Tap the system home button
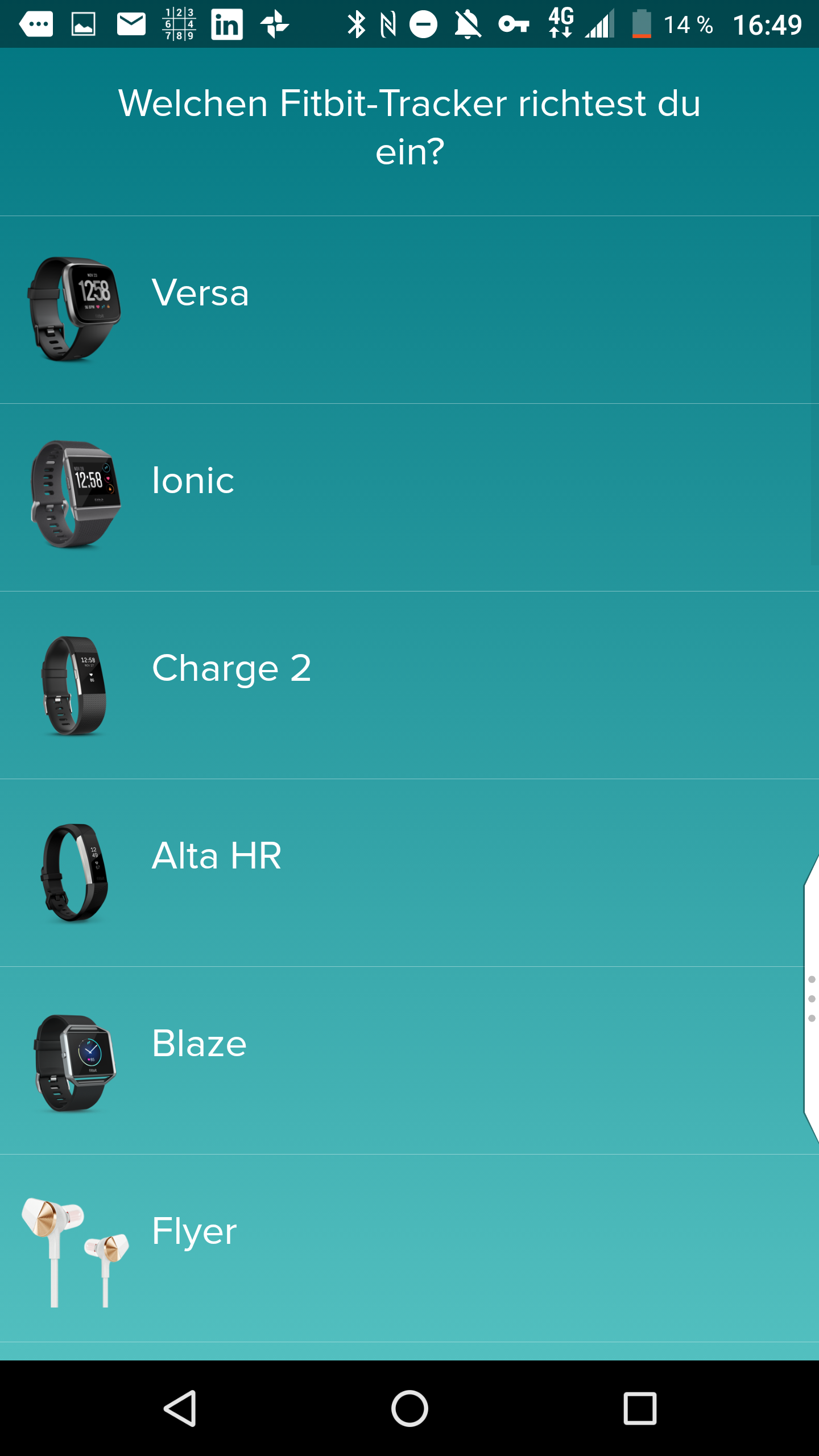819x1456 pixels. tap(409, 1408)
